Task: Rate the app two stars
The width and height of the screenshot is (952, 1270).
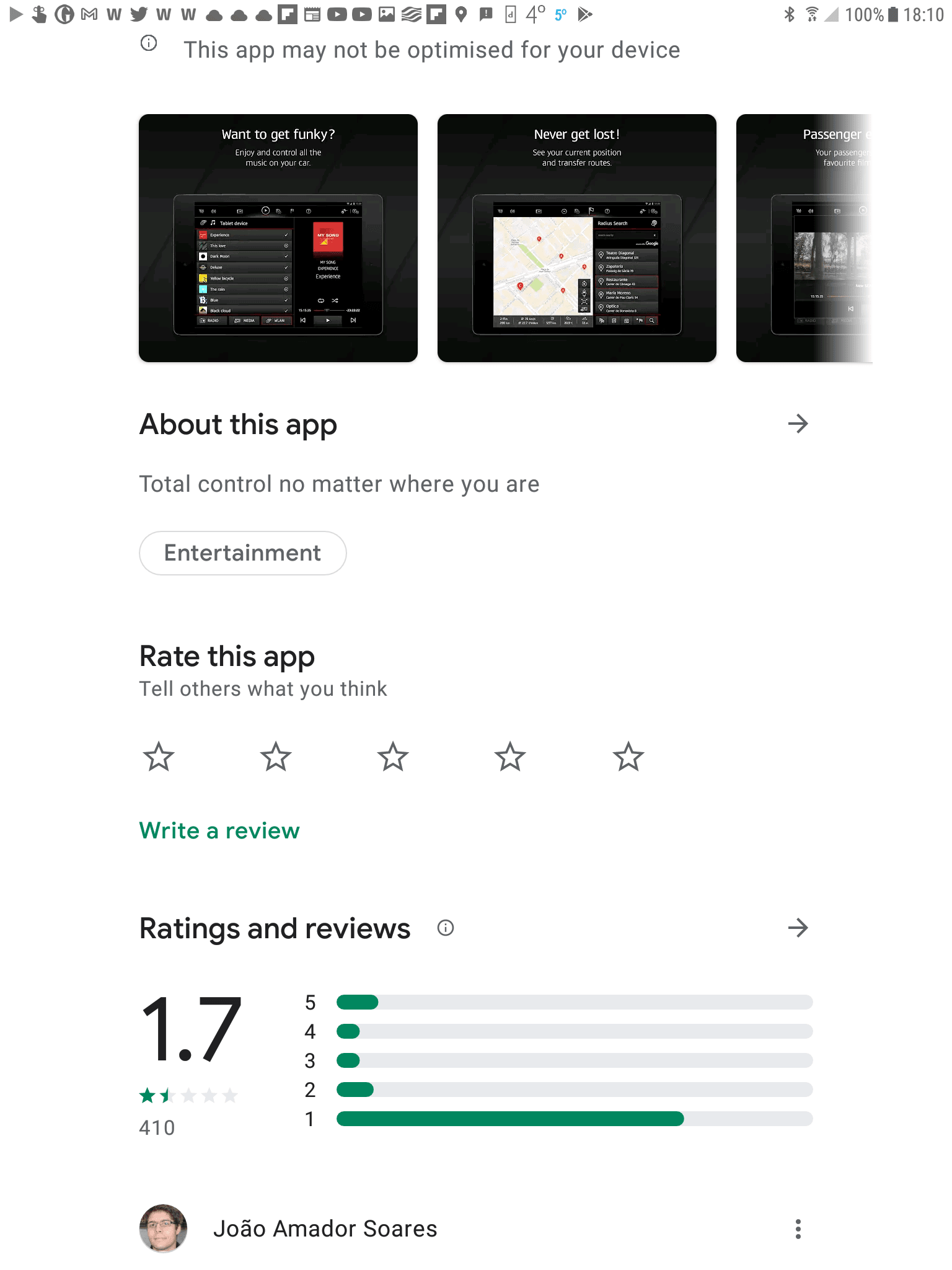Action: point(276,757)
